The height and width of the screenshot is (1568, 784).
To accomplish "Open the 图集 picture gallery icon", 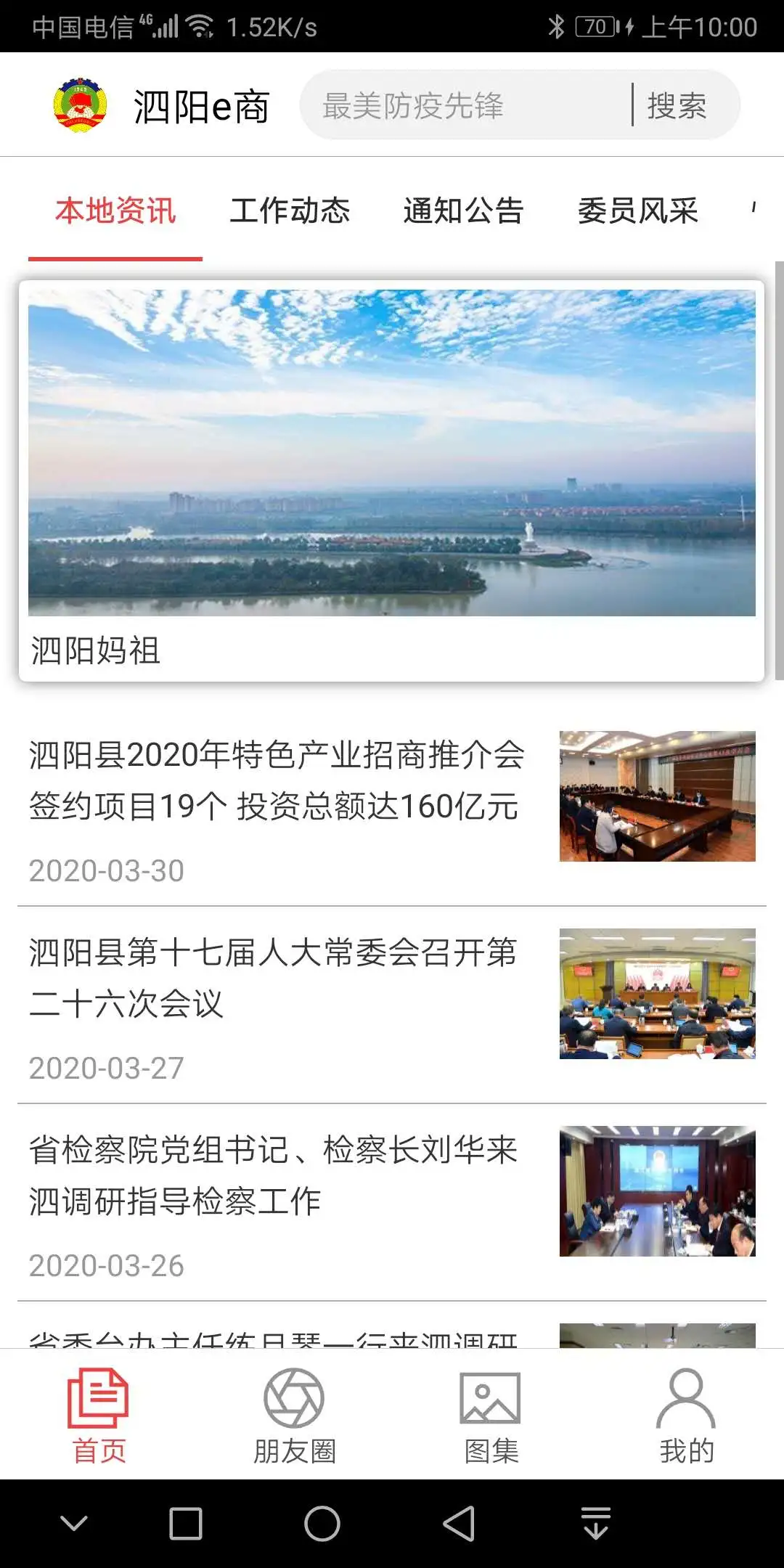I will (x=489, y=1402).
